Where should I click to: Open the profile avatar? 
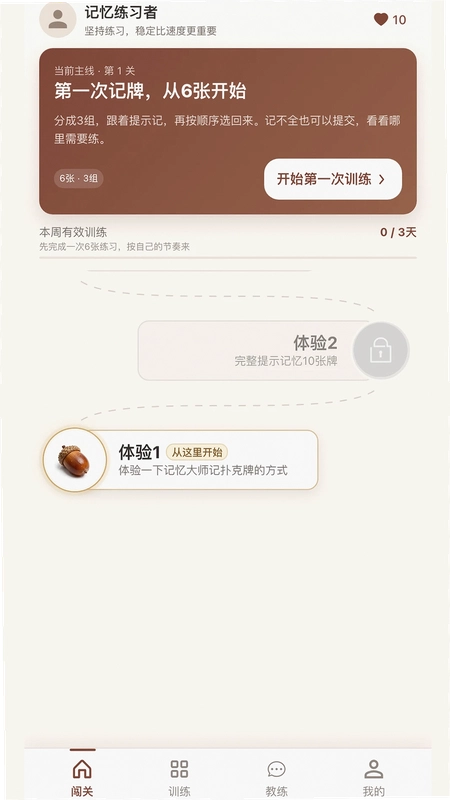(58, 19)
